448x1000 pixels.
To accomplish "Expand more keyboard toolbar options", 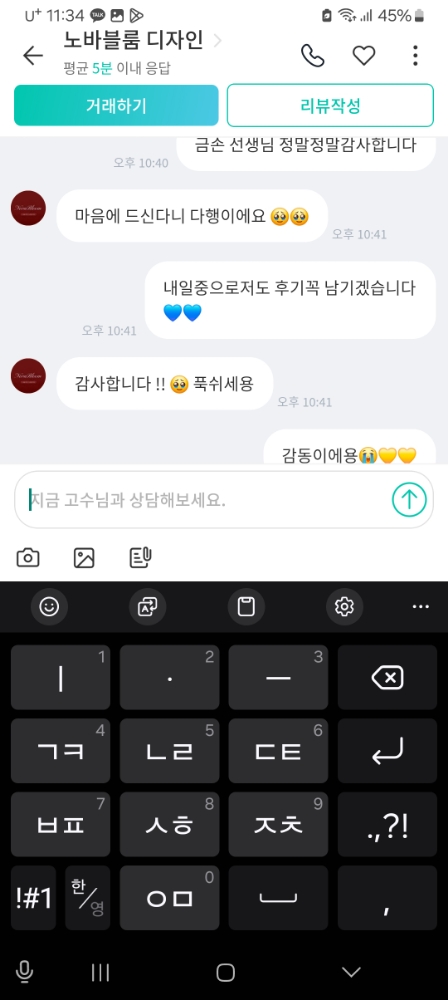I will click(421, 607).
